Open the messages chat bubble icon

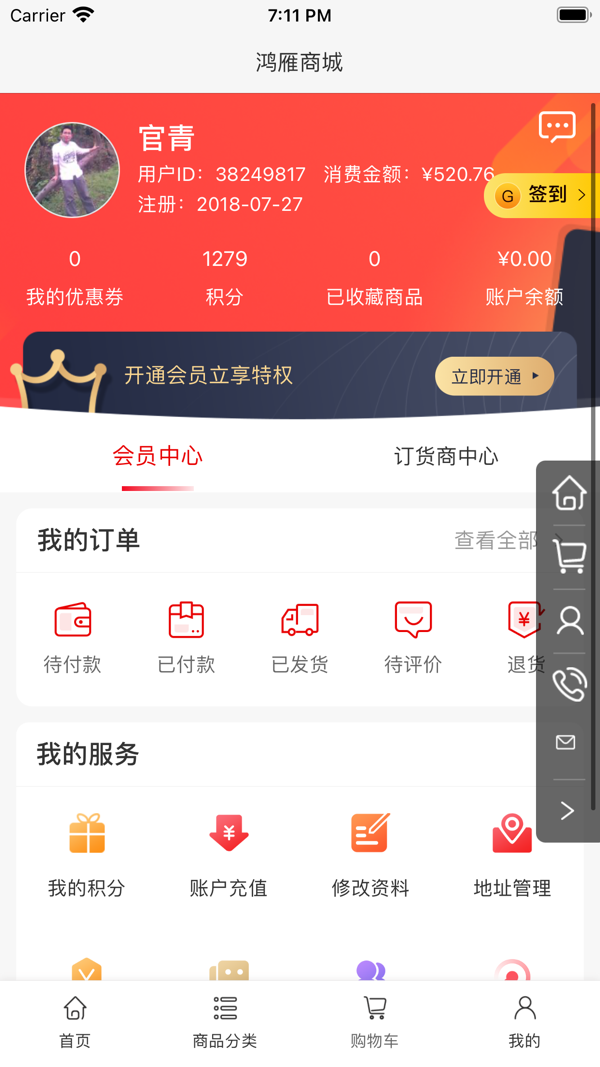click(x=557, y=127)
